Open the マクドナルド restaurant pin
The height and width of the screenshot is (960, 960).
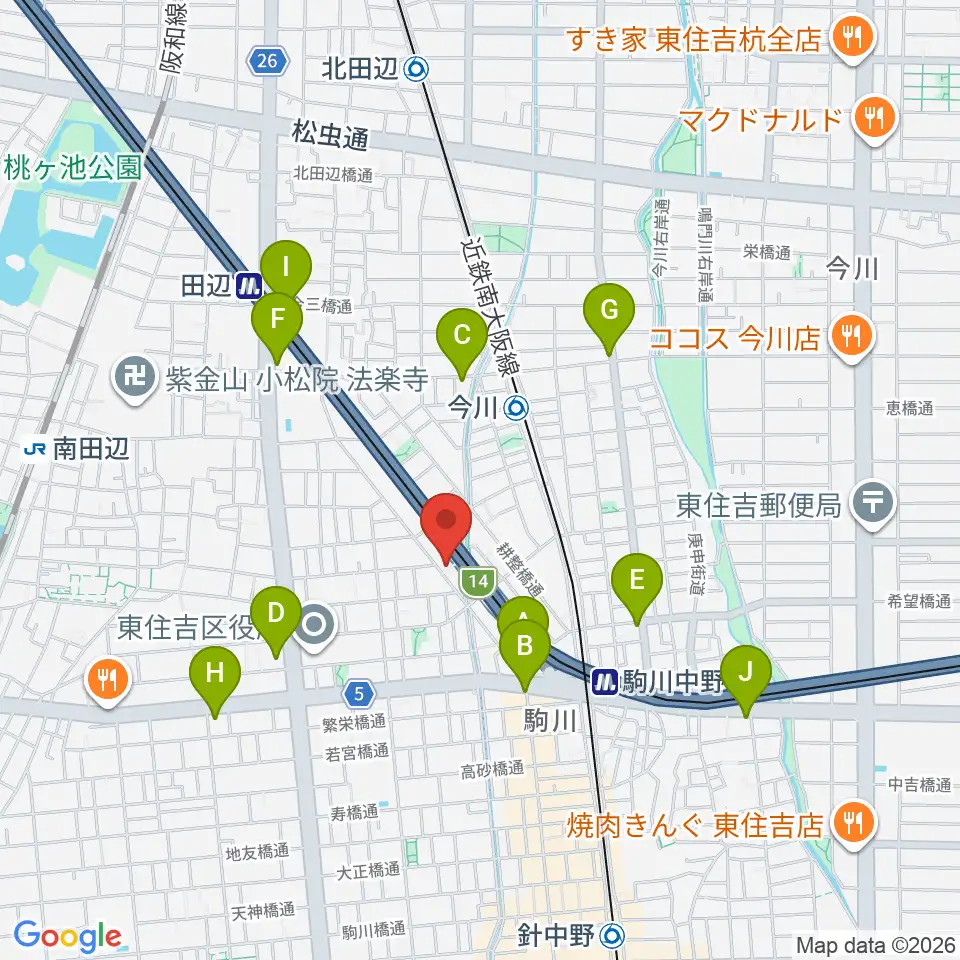point(874,120)
